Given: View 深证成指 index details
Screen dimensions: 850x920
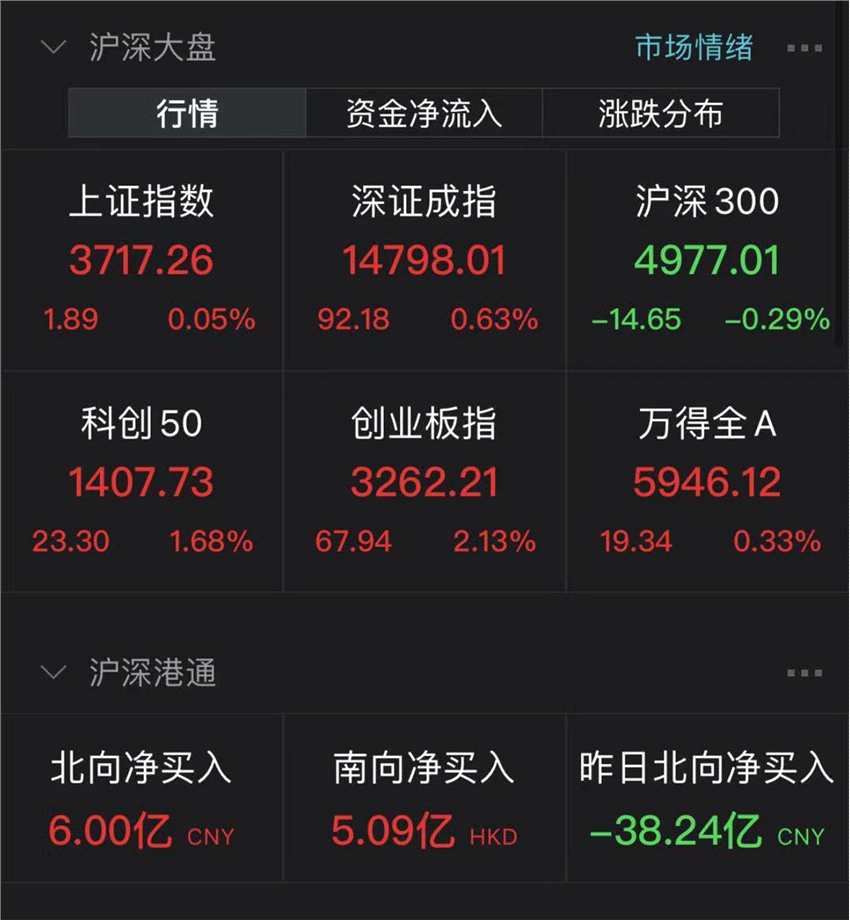Looking at the screenshot, I should [x=424, y=260].
